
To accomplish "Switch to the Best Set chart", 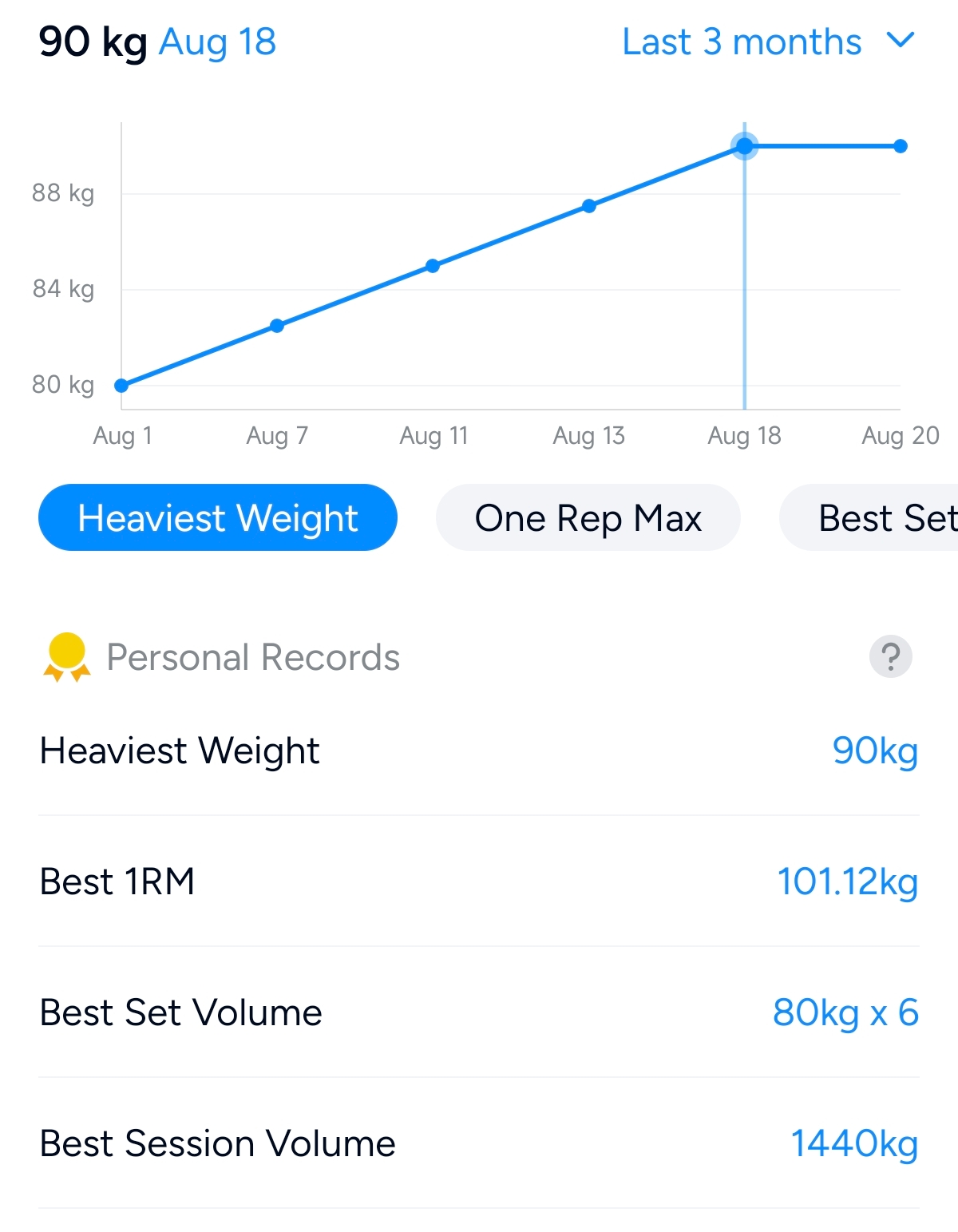I will (869, 517).
